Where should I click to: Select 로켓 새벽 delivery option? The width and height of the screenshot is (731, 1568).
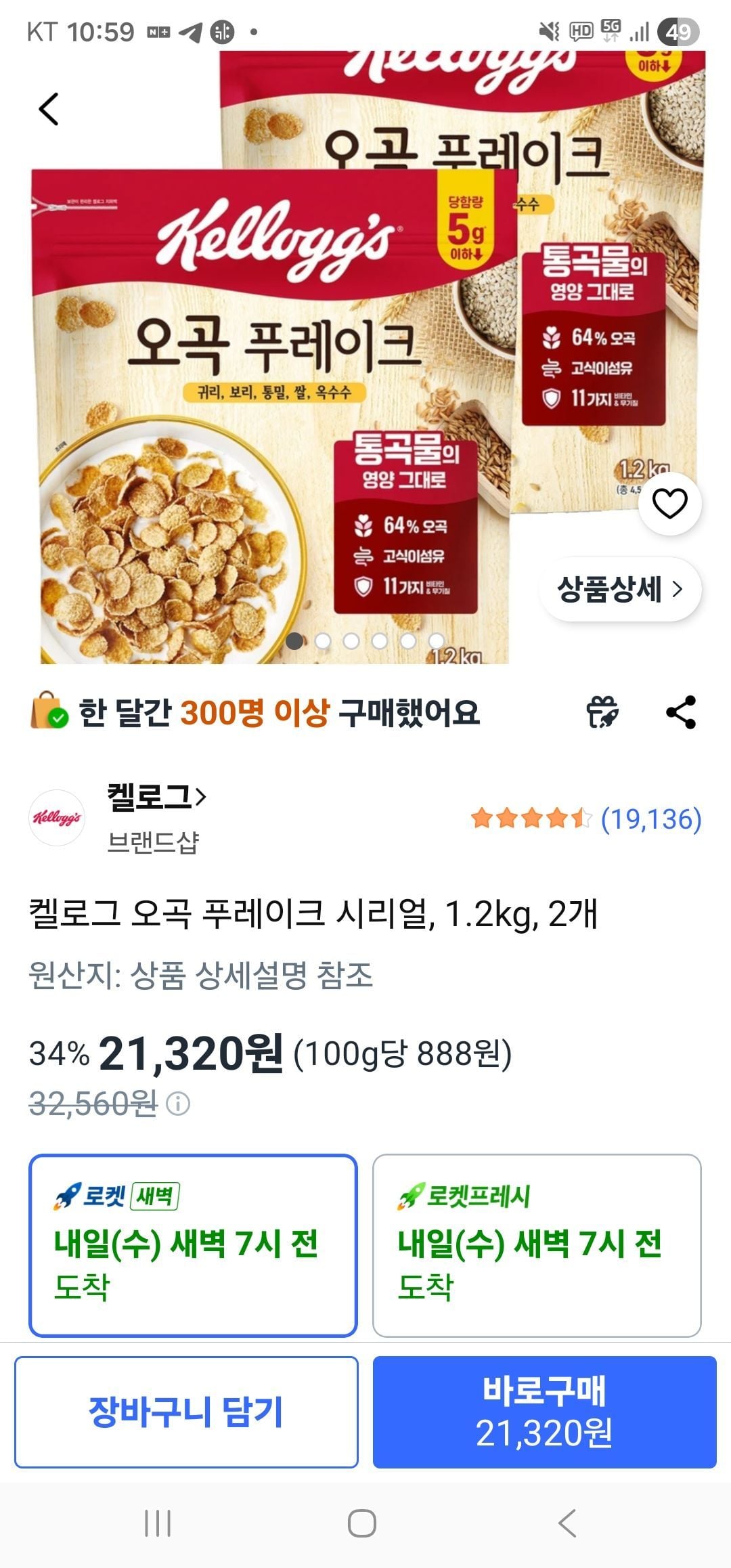(193, 1245)
